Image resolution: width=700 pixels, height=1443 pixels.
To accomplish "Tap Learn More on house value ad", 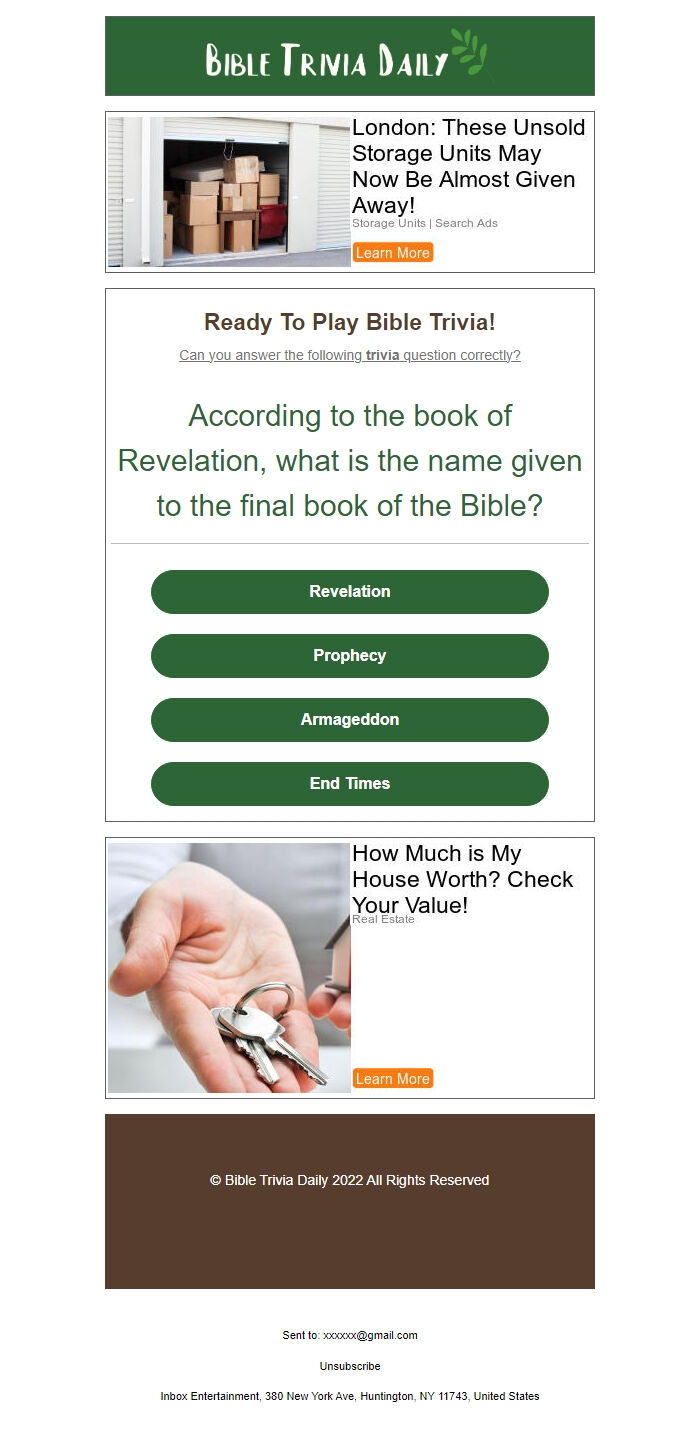I will (x=392, y=1079).
